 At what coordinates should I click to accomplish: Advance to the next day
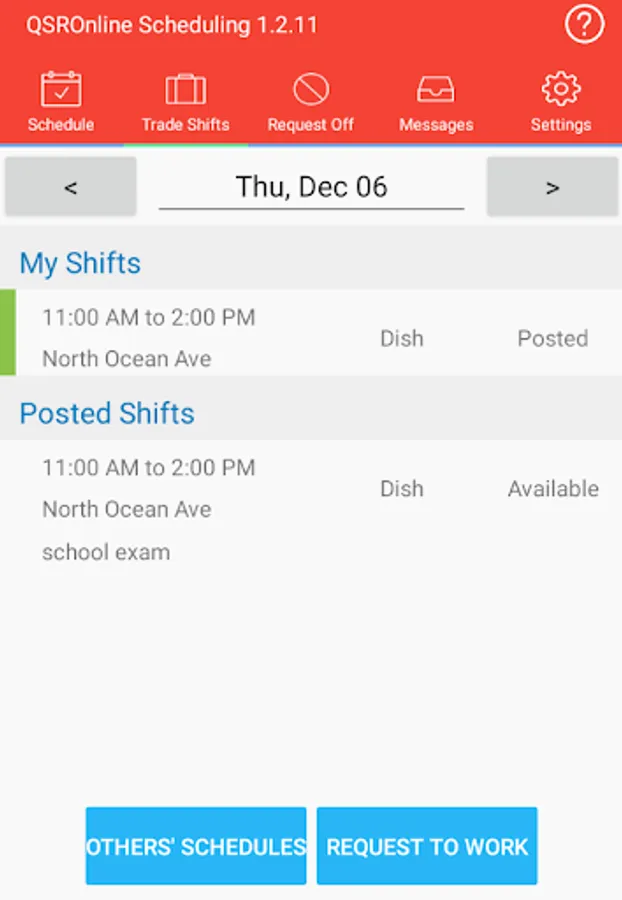click(552, 187)
